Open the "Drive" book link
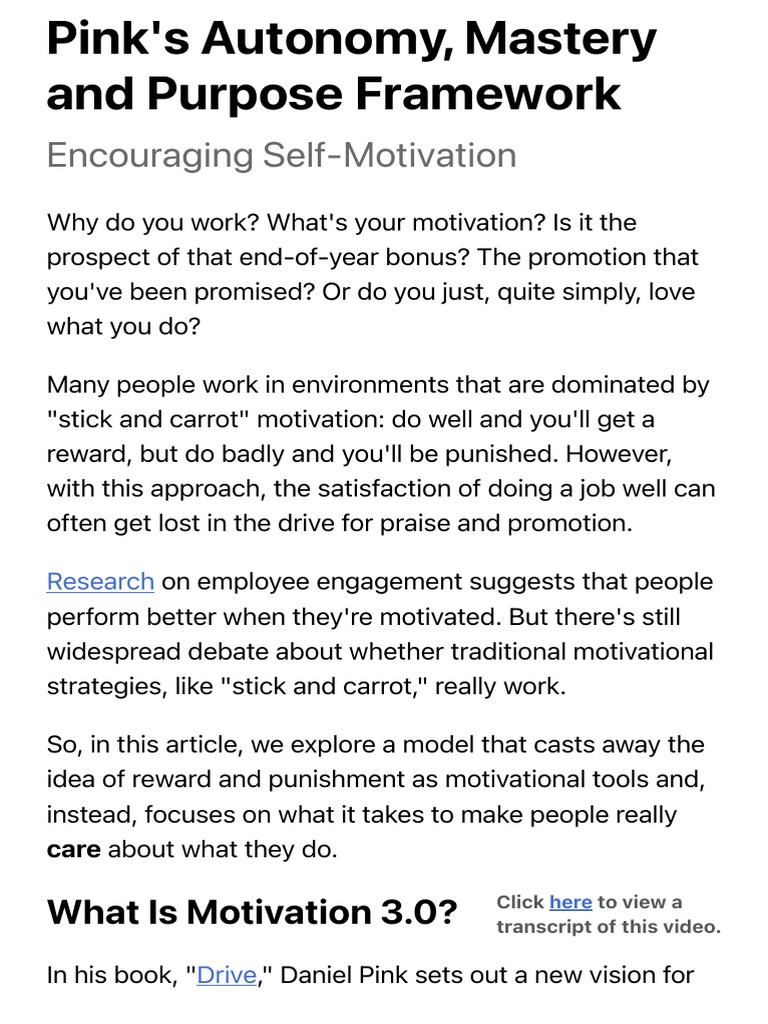The height and width of the screenshot is (1024, 768). pos(227,975)
